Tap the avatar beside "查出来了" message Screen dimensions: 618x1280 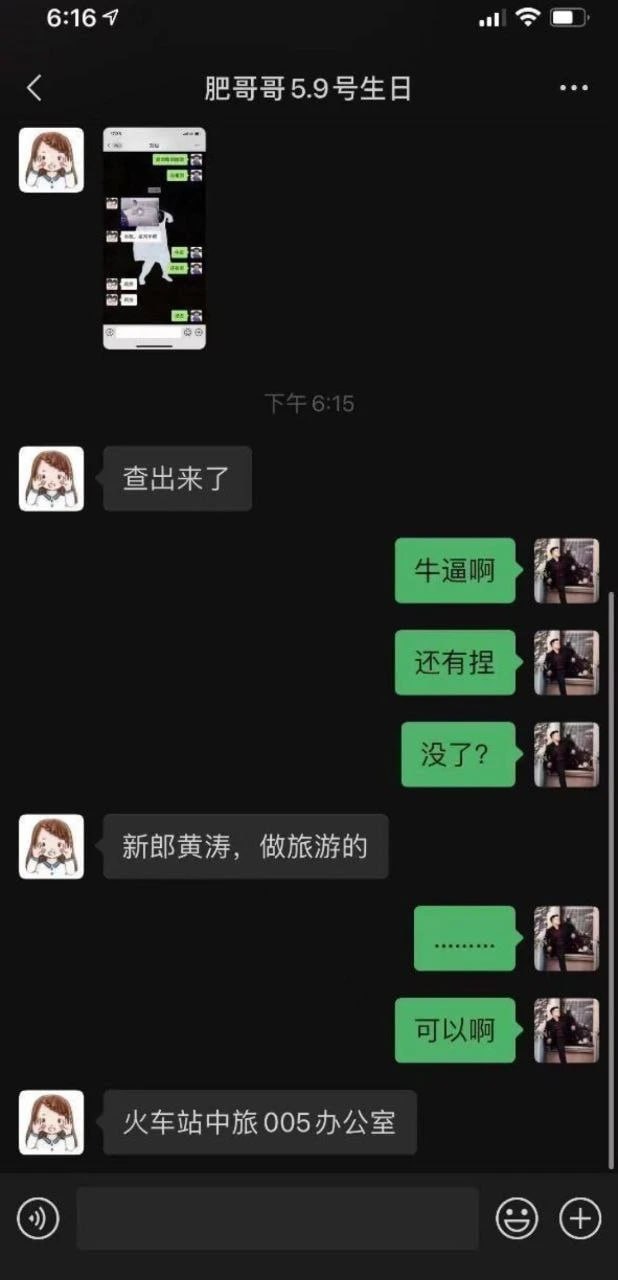coord(51,479)
